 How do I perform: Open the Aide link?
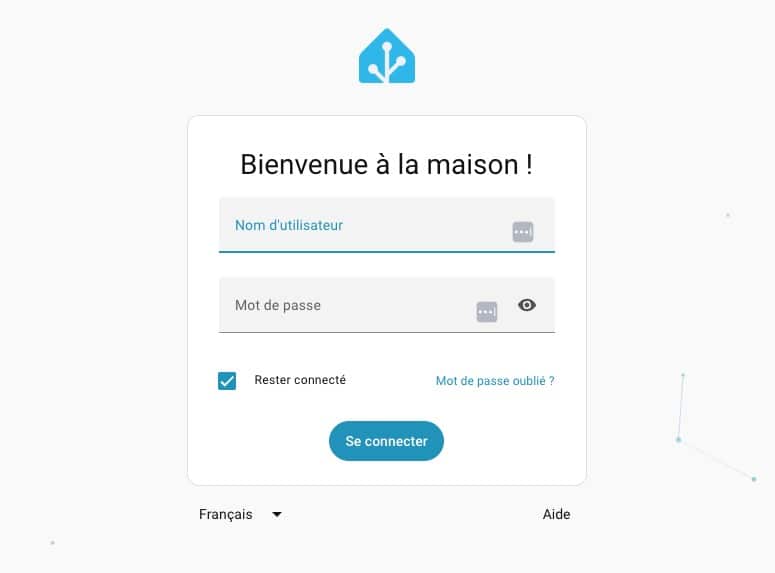pyautogui.click(x=556, y=515)
